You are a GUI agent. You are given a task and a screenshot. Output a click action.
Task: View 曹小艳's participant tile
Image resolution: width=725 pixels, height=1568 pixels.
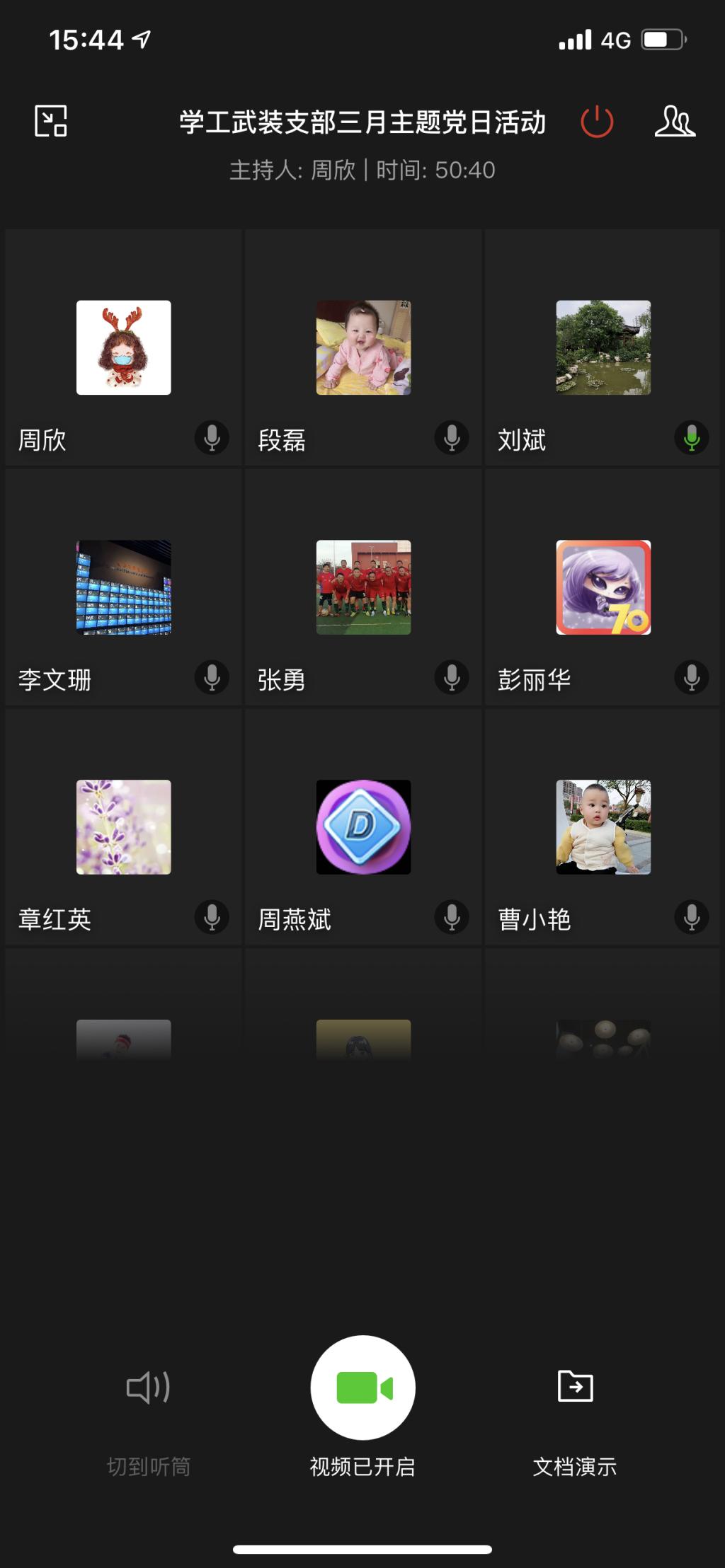(x=603, y=827)
